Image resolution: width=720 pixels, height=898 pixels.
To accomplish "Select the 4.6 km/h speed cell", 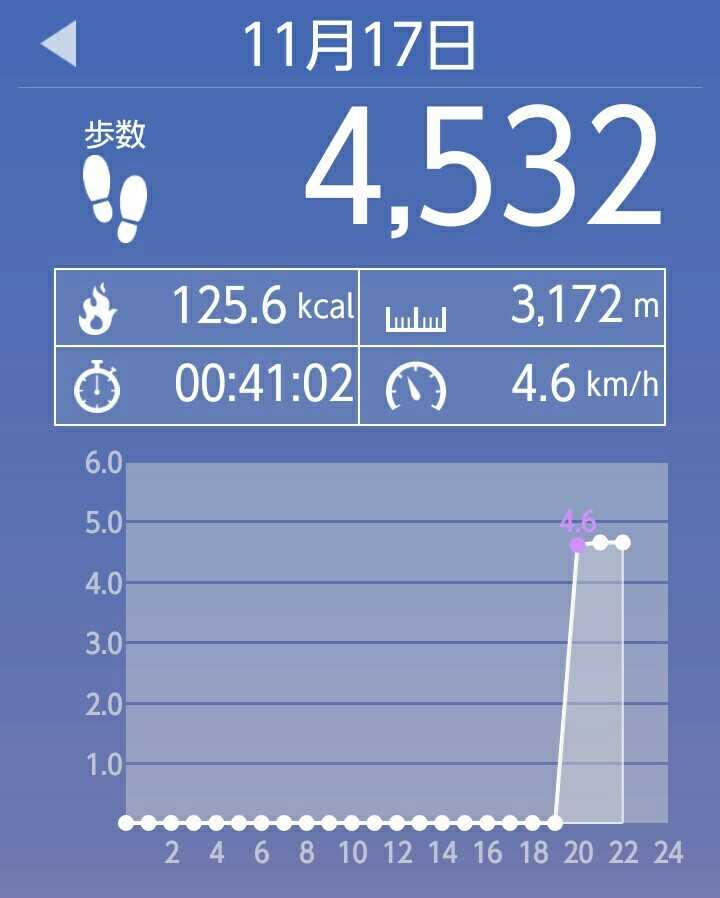I will 512,385.
